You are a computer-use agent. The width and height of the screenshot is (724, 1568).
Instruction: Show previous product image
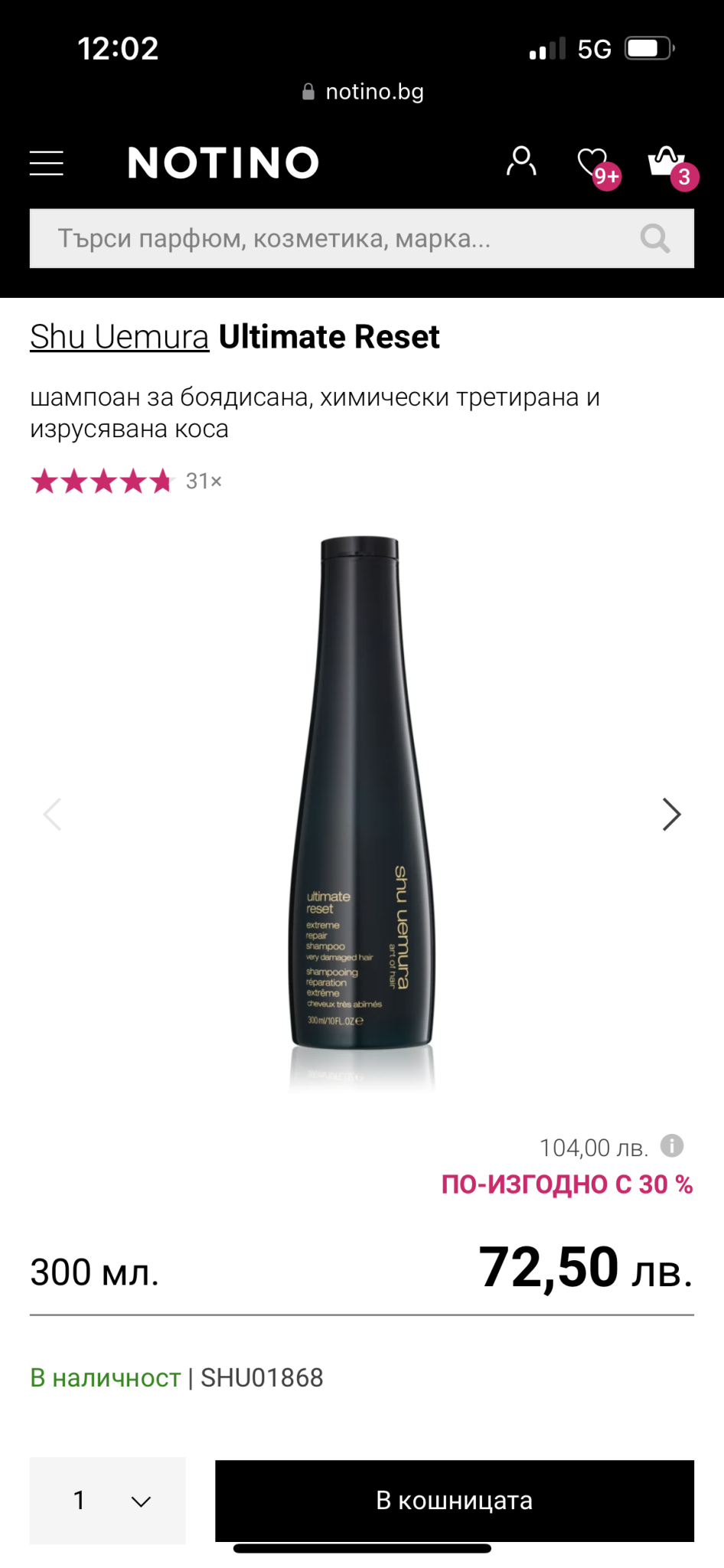click(52, 815)
